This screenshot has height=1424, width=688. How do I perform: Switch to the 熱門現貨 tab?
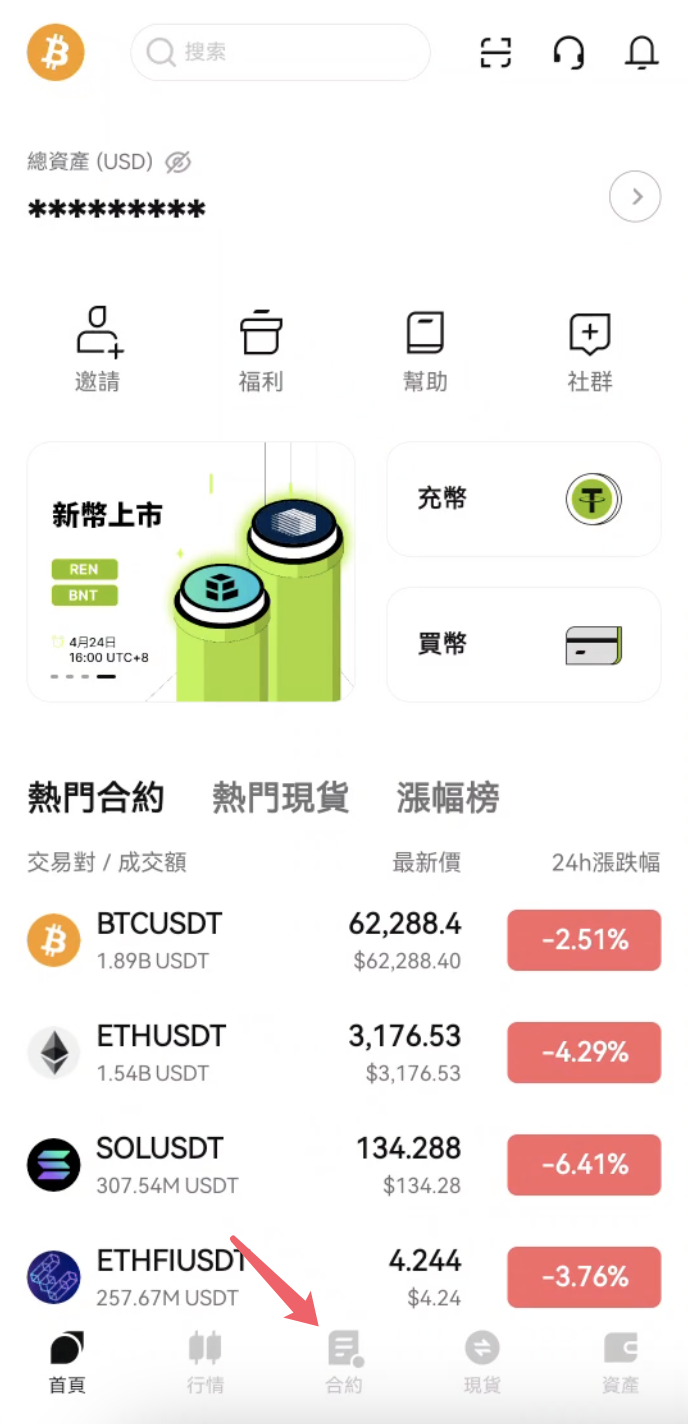pyautogui.click(x=280, y=798)
